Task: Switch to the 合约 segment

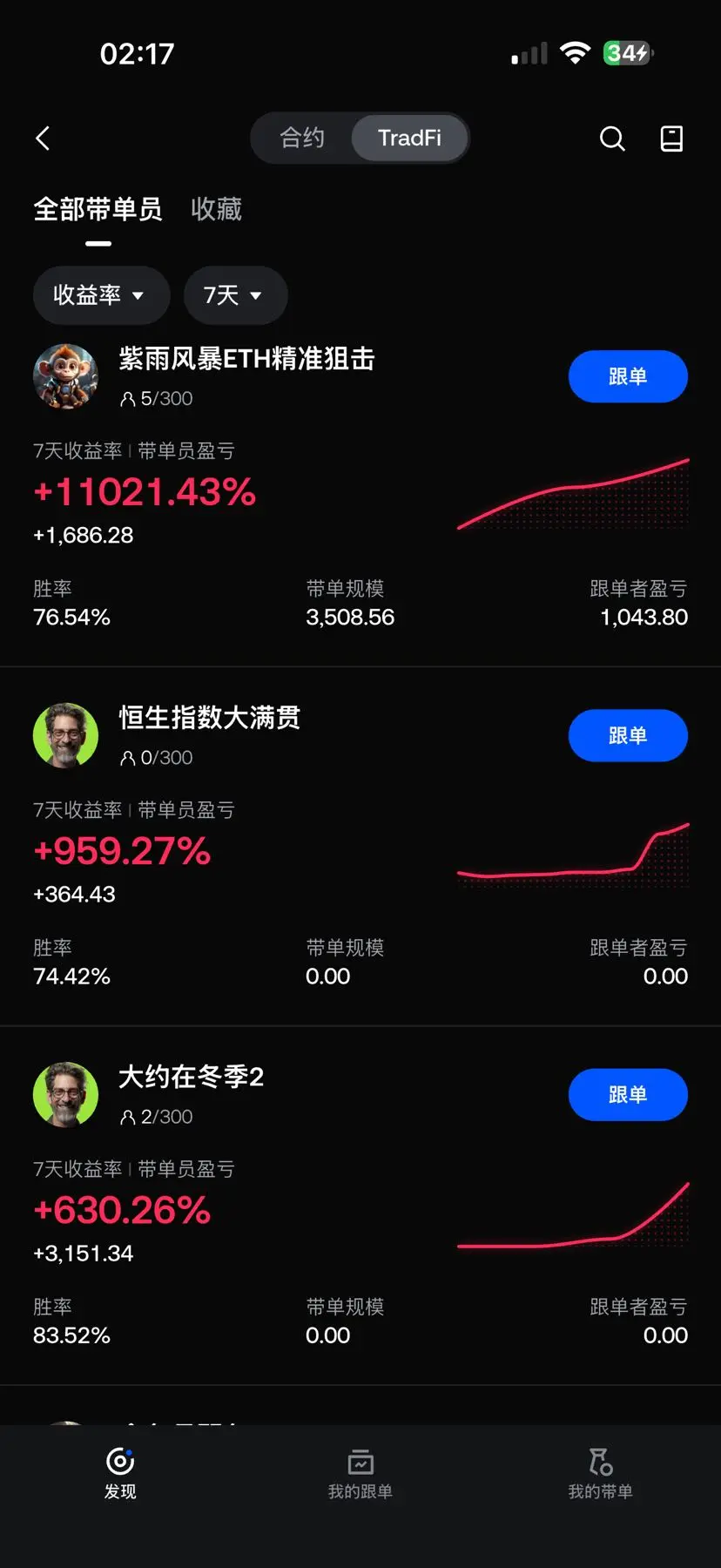Action: tap(302, 138)
